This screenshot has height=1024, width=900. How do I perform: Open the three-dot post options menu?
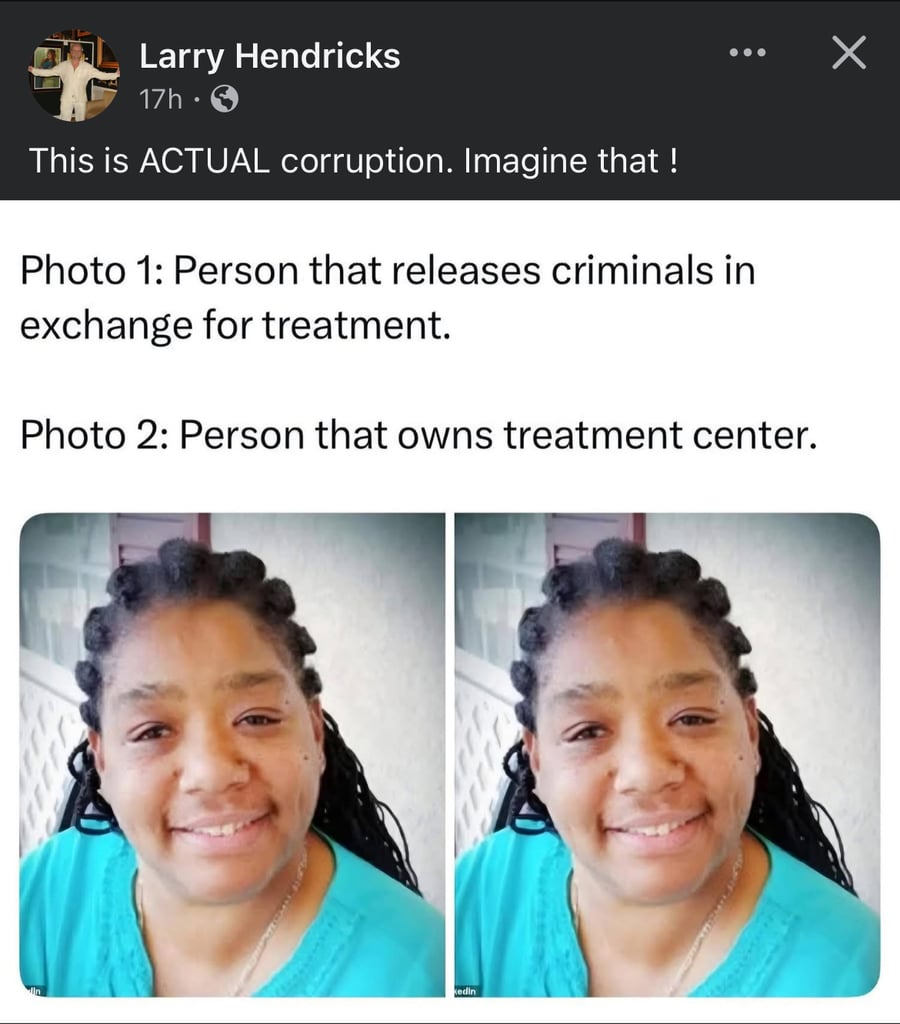pos(747,53)
